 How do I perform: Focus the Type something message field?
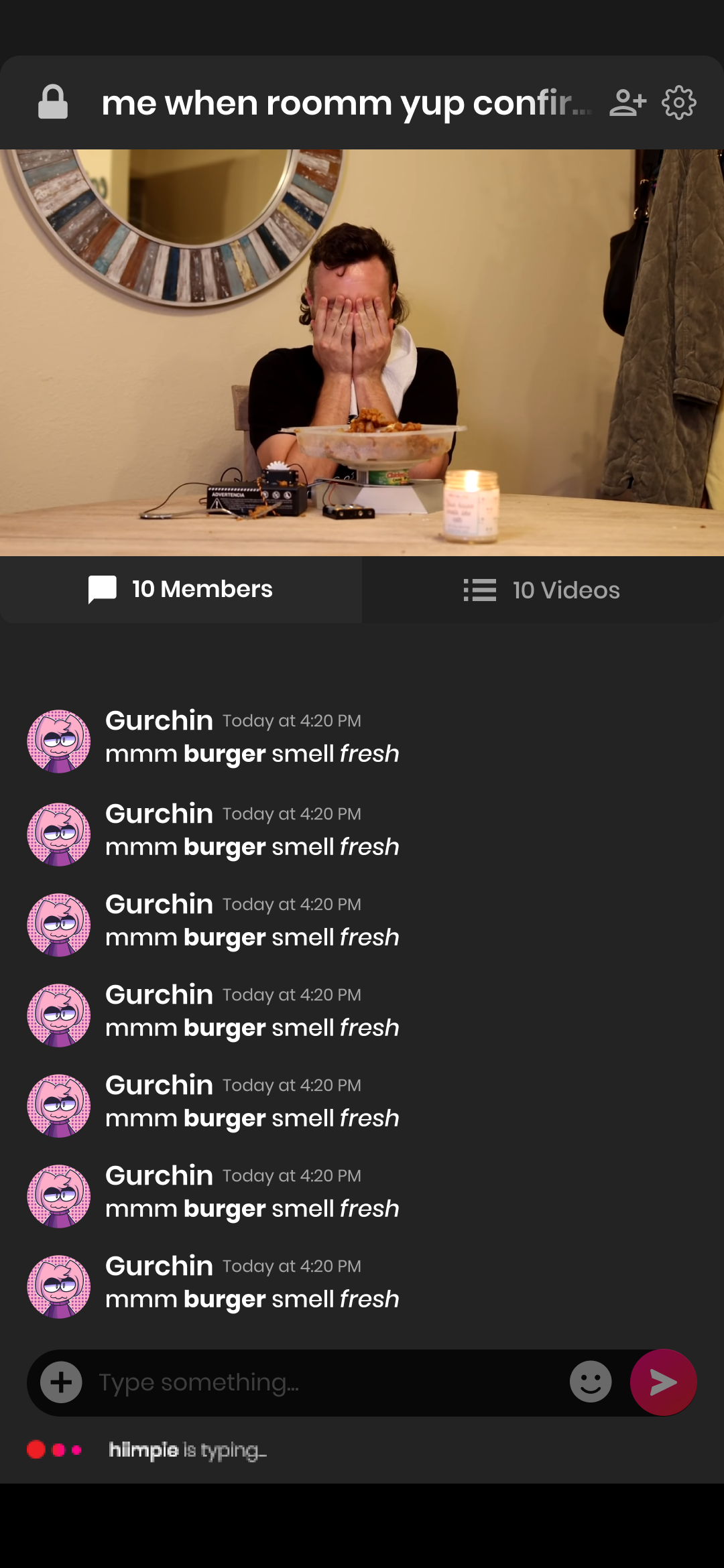[328, 1382]
